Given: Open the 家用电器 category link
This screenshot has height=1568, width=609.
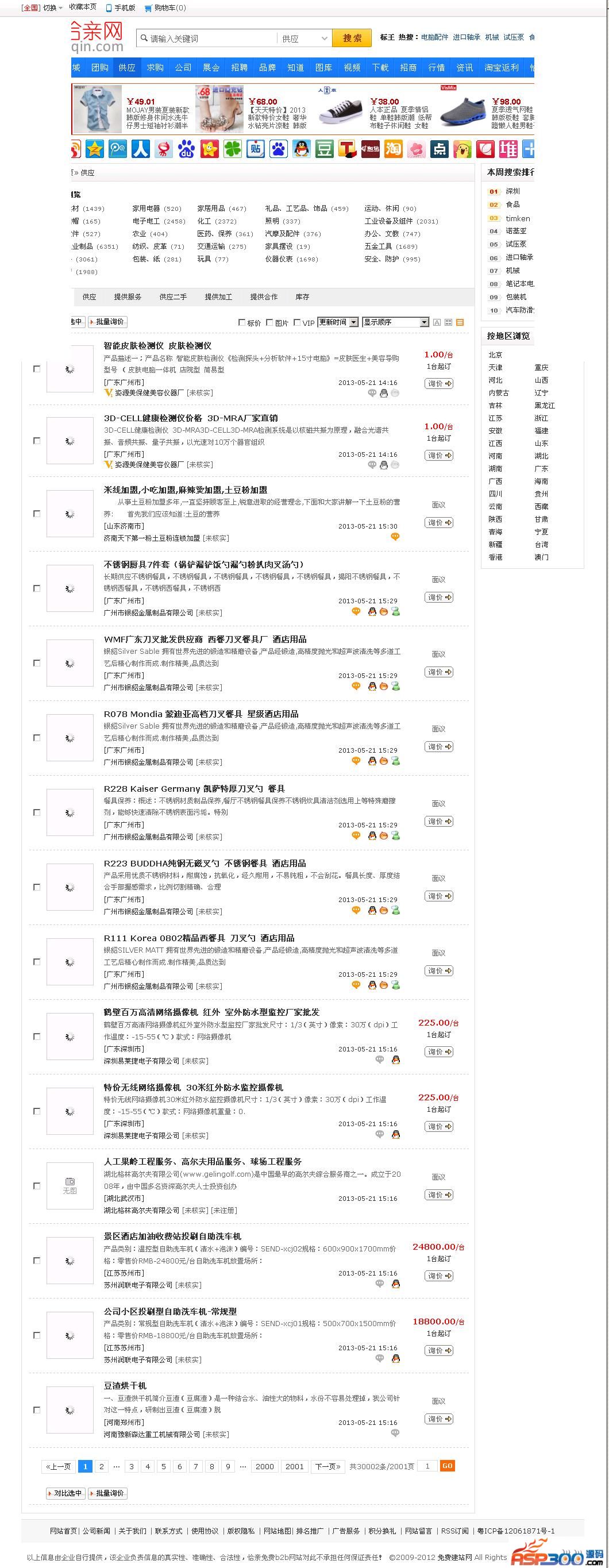Looking at the screenshot, I should (146, 208).
